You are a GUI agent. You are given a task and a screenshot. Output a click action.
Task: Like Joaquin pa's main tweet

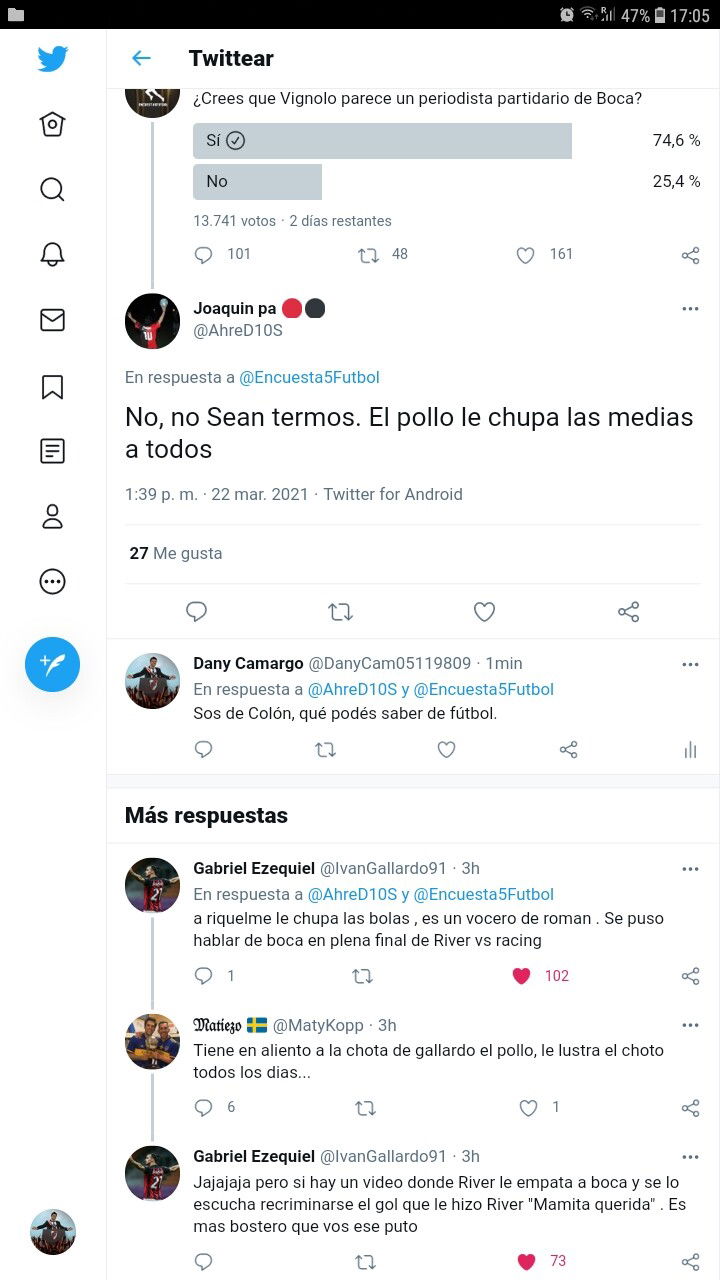tap(484, 611)
